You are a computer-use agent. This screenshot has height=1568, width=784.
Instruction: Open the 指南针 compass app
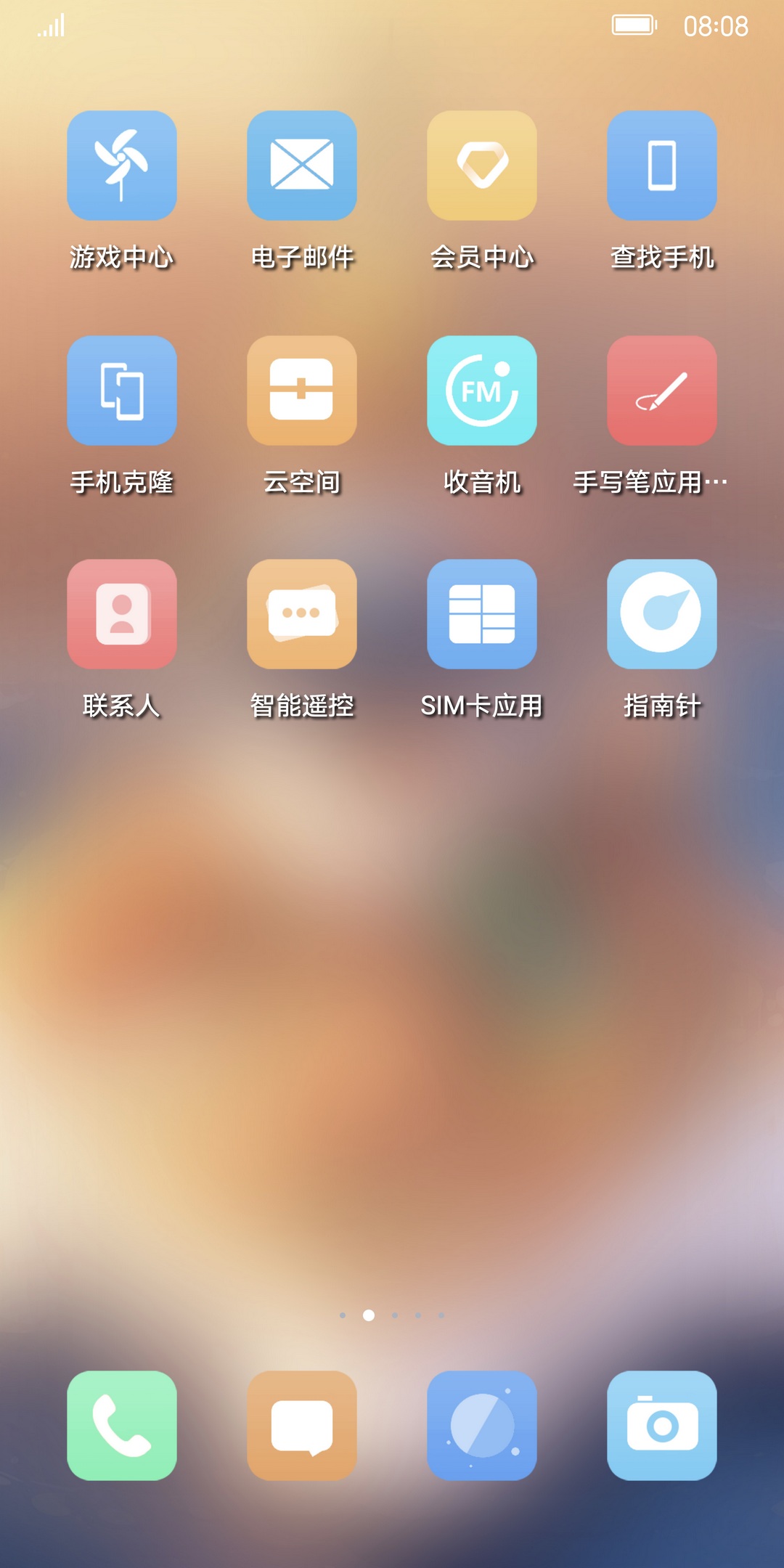point(661,614)
